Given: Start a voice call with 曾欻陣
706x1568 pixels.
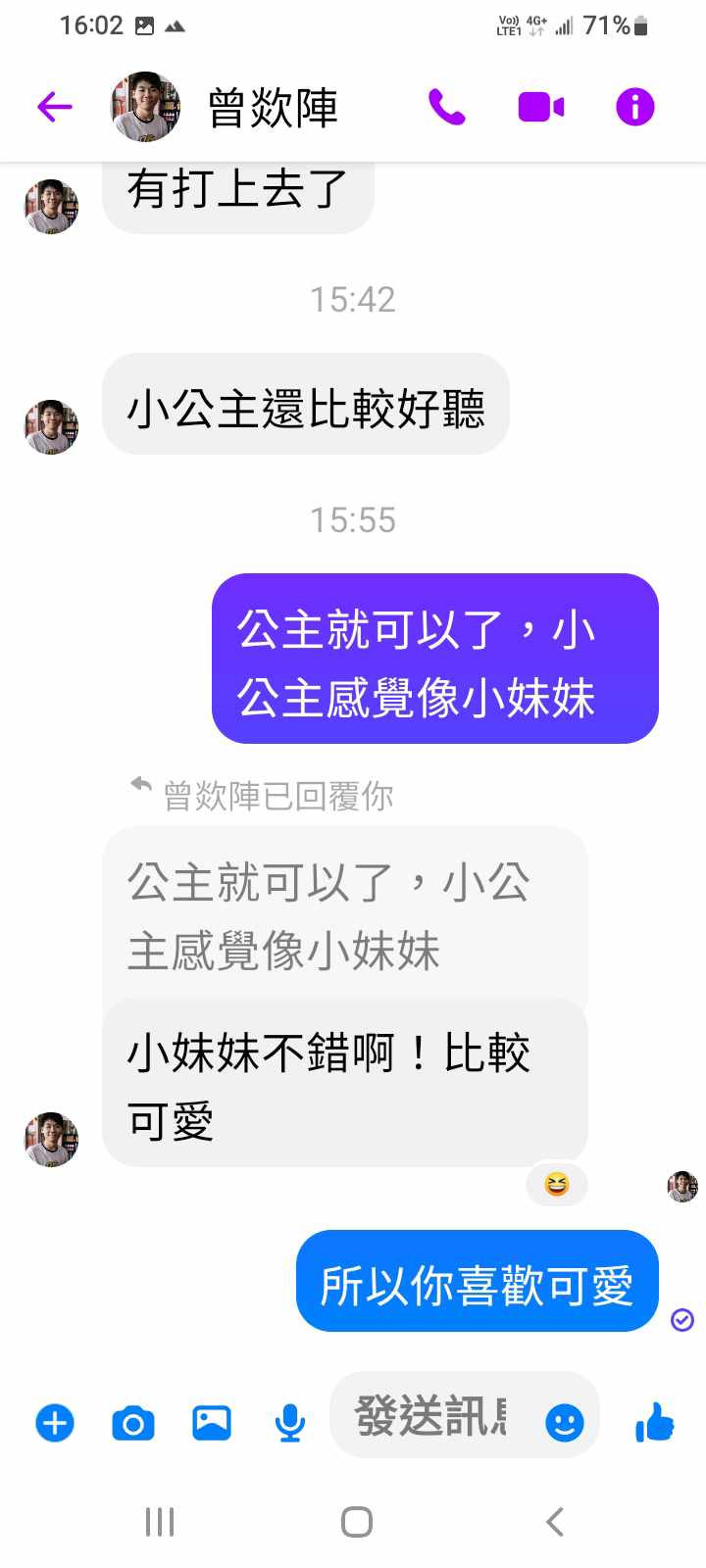Looking at the screenshot, I should [x=446, y=107].
